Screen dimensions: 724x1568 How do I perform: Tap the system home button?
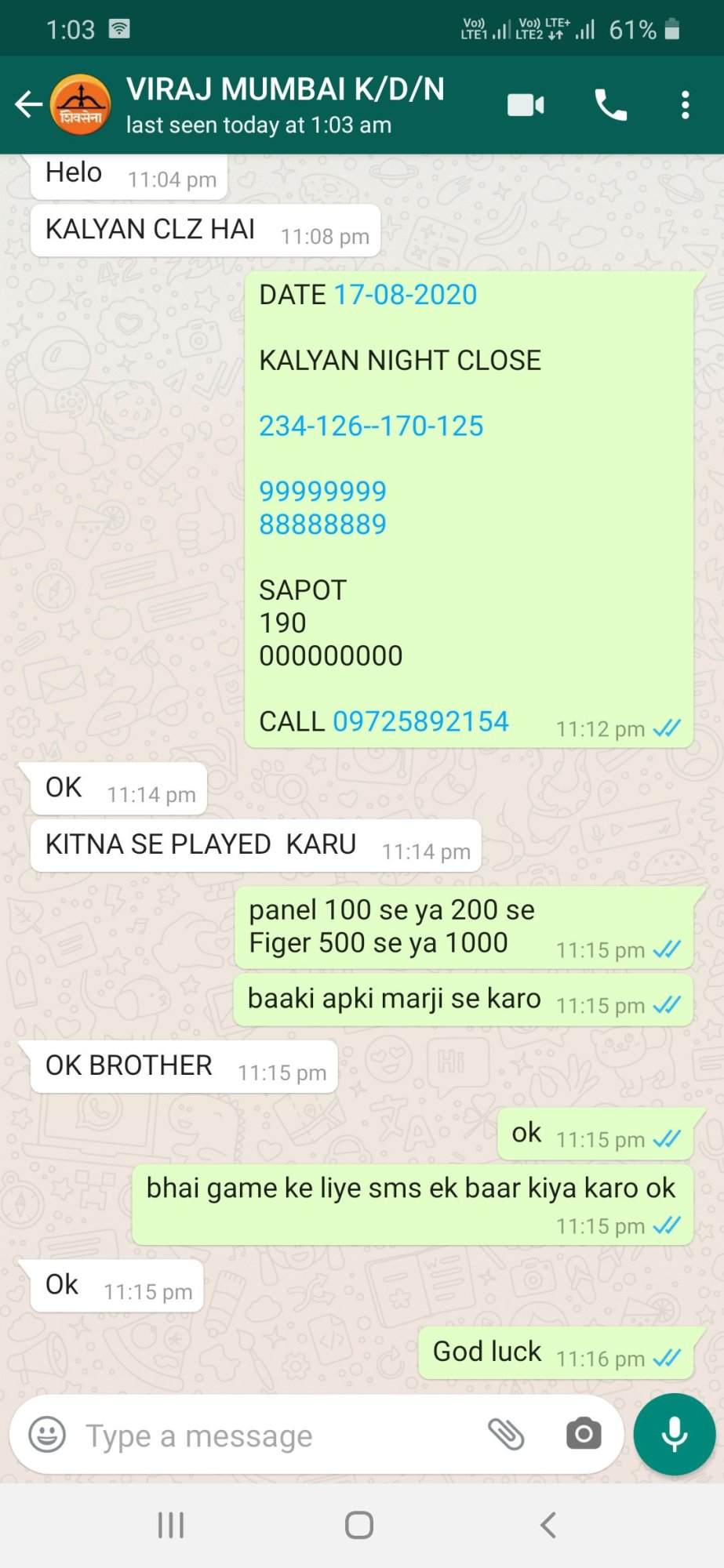click(359, 1525)
